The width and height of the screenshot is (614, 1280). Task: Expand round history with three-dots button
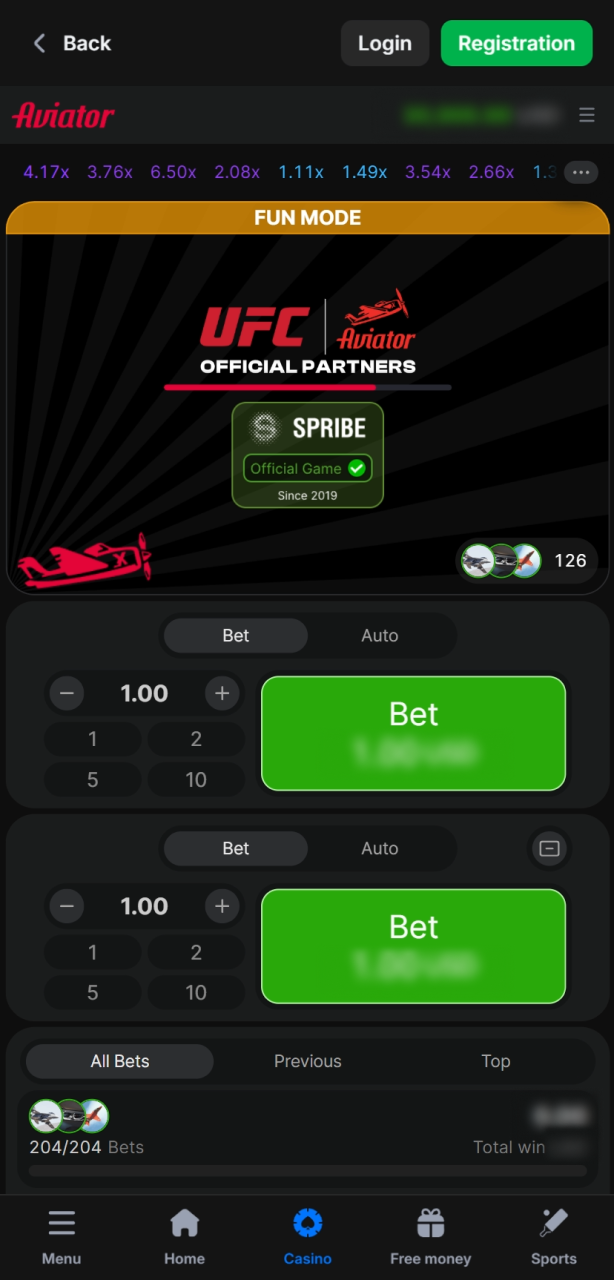tap(581, 172)
